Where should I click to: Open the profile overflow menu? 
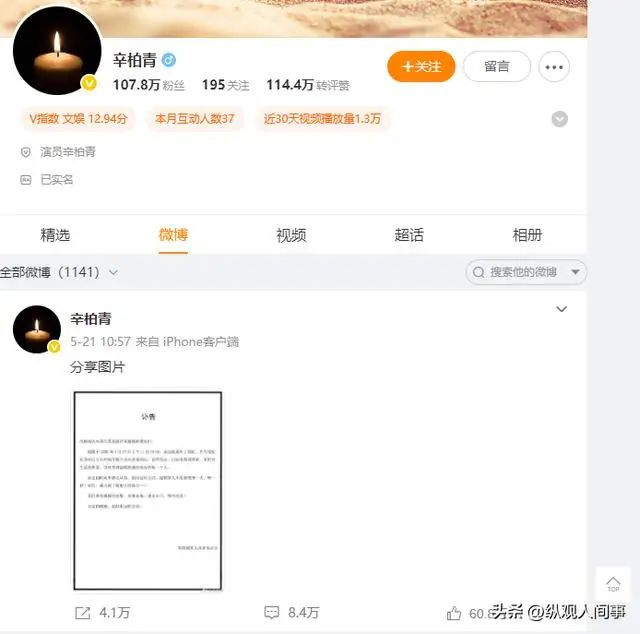pyautogui.click(x=554, y=66)
